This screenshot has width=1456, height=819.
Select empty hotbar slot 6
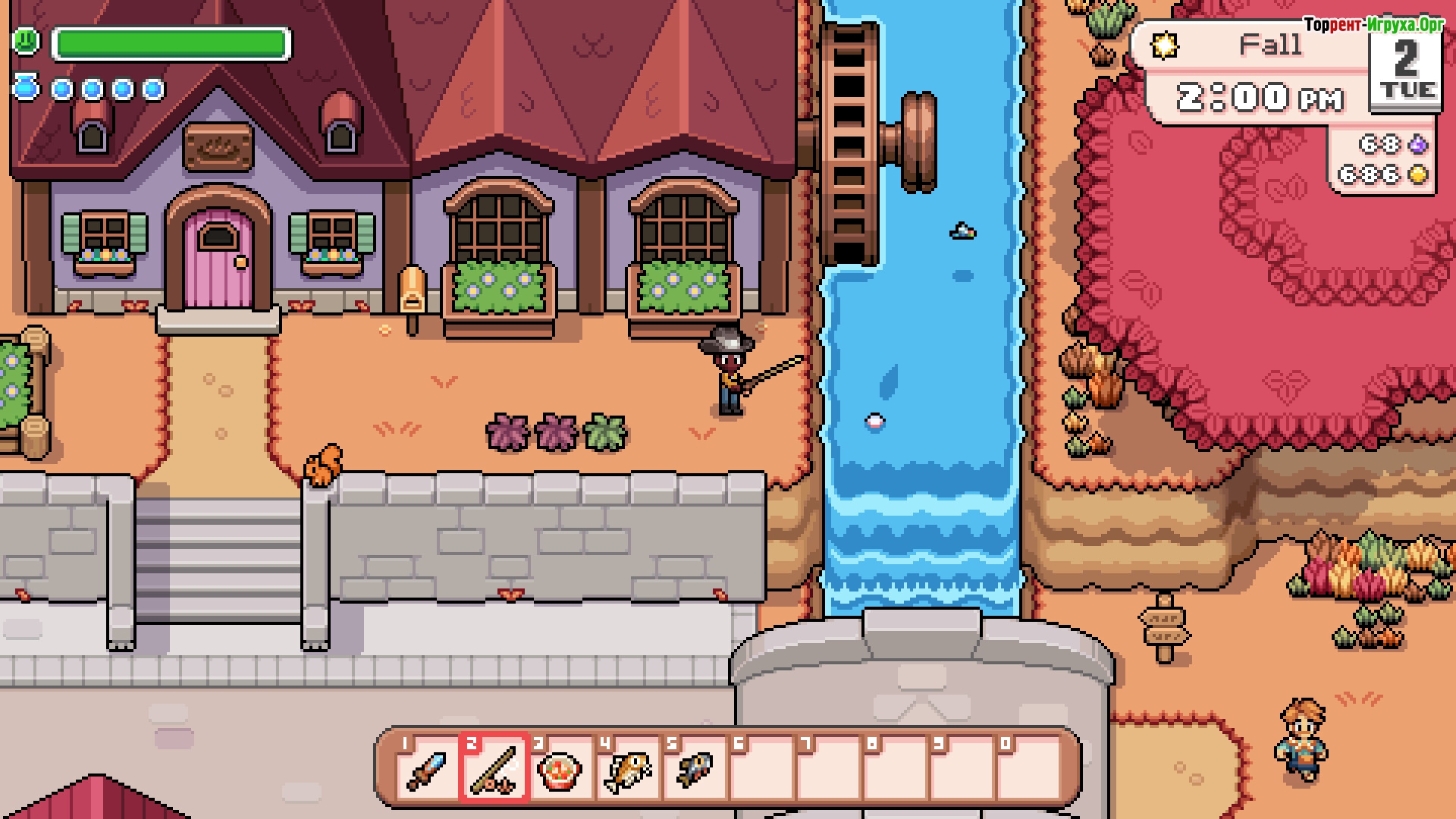click(x=761, y=767)
